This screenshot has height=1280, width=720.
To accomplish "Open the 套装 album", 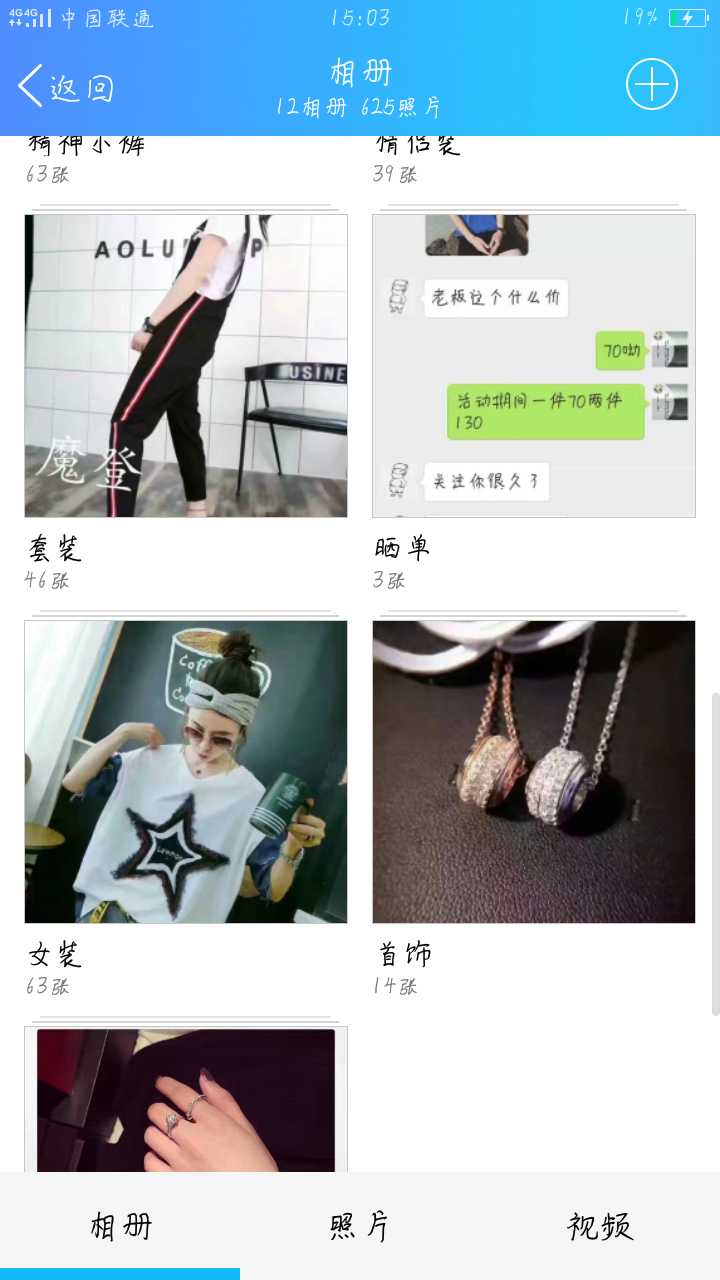I will (x=186, y=366).
